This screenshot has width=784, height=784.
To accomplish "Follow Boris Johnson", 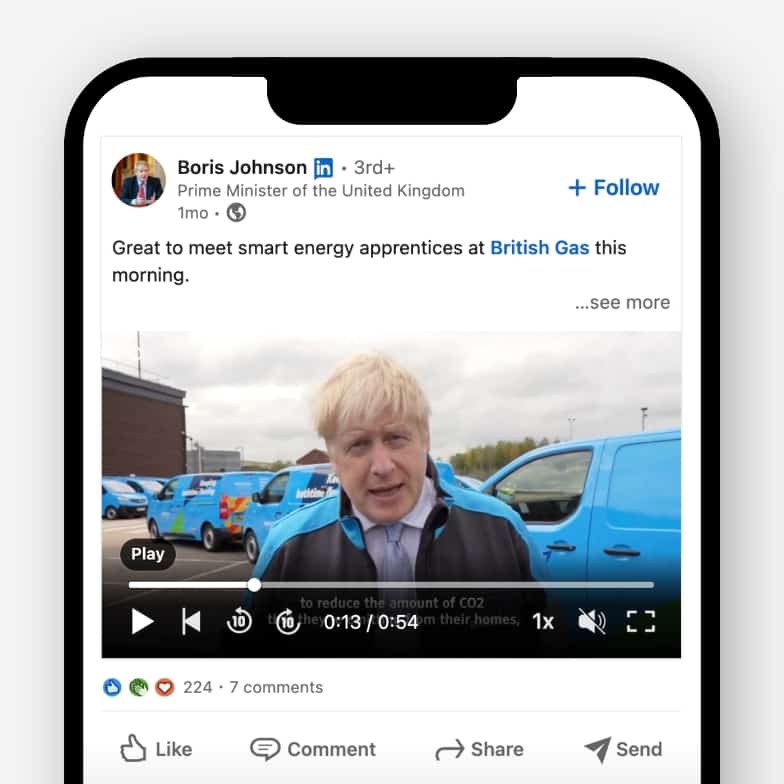I will 614,188.
